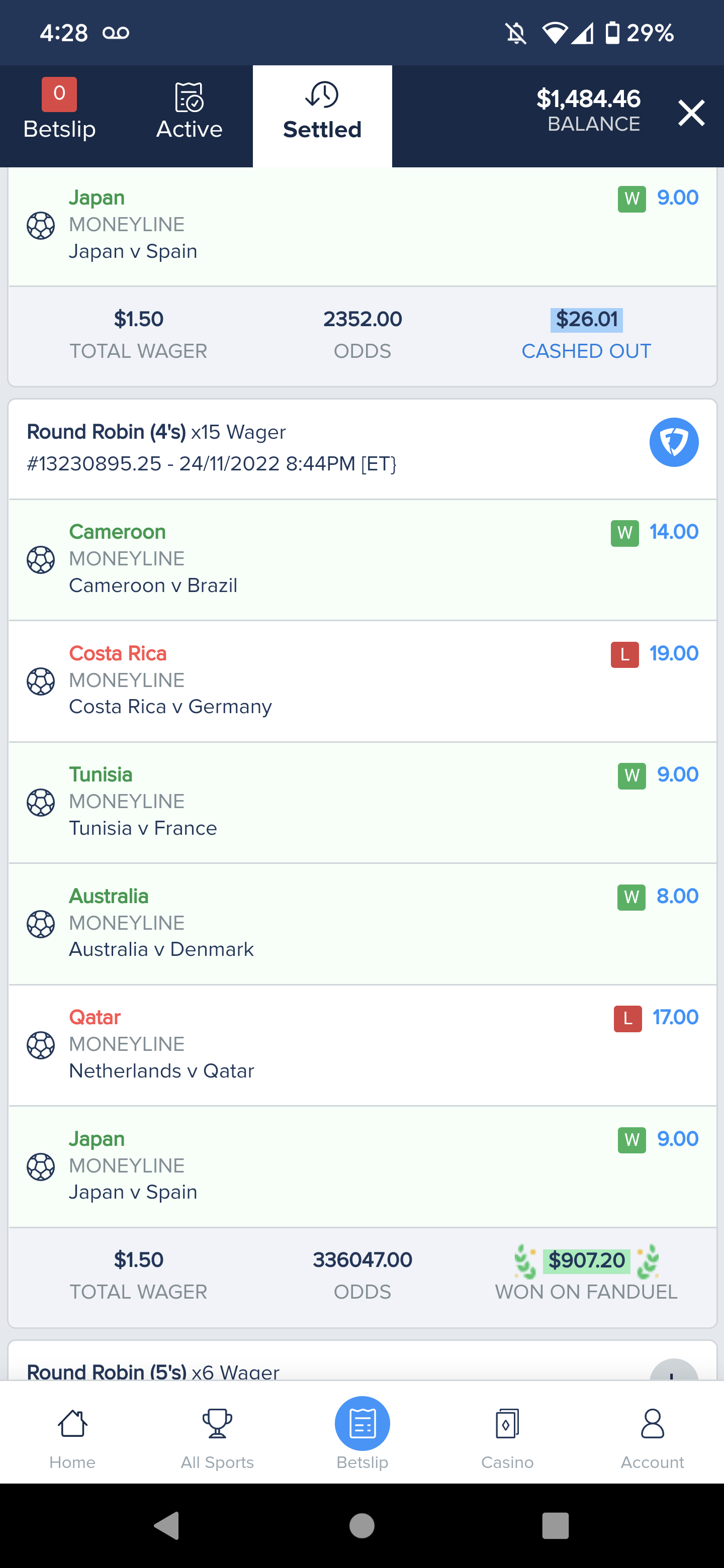Switch to the Casino section
The image size is (724, 1568).
[507, 1434]
